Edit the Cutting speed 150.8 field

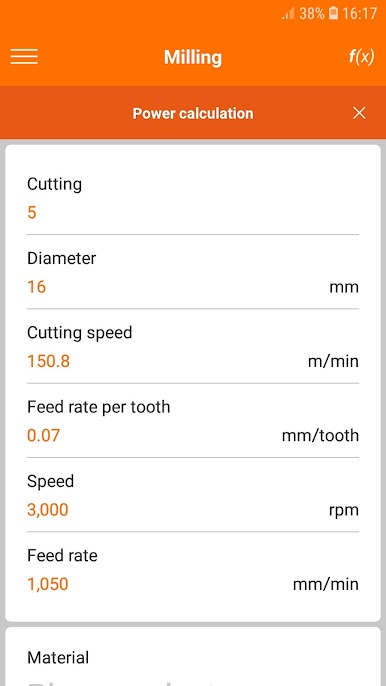click(193, 361)
